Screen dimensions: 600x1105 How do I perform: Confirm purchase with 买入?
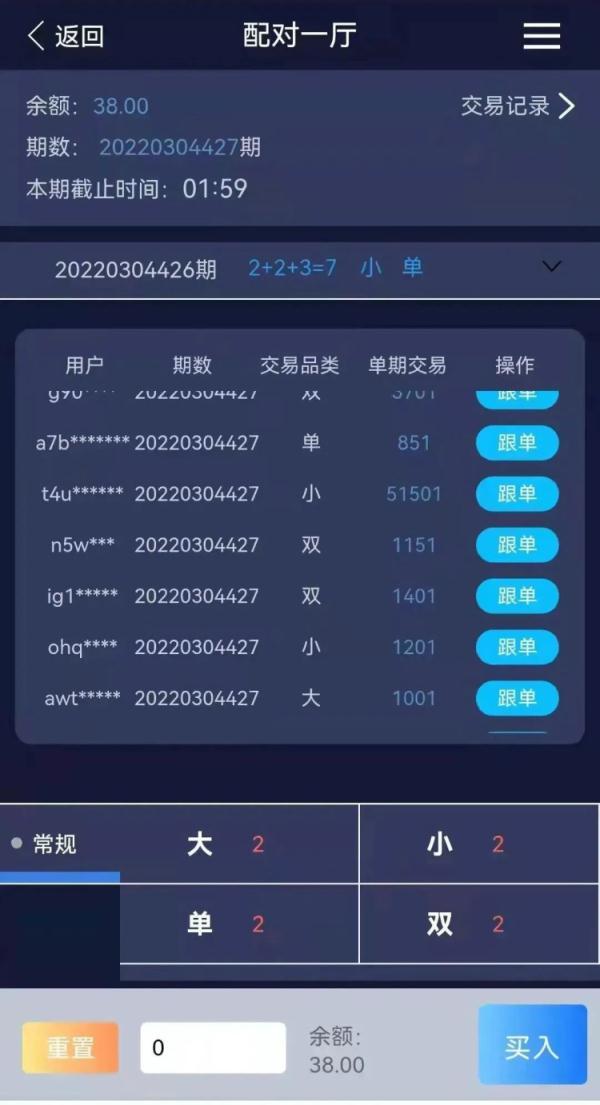tap(532, 1045)
